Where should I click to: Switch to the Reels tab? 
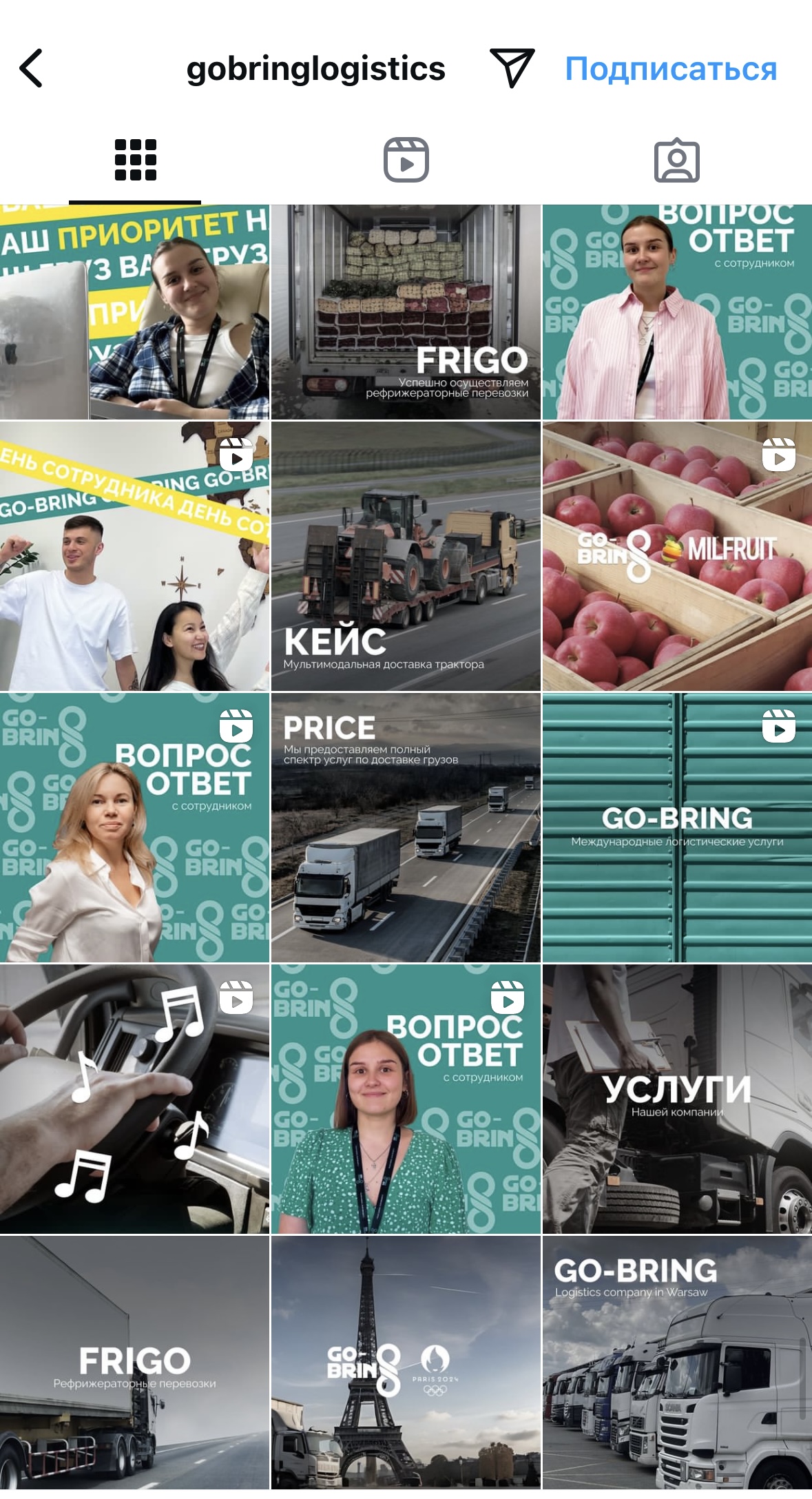point(406,161)
